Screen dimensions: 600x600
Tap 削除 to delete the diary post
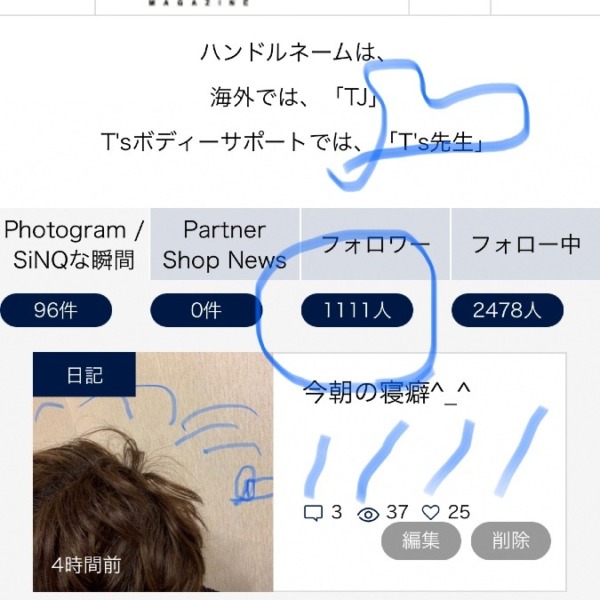coord(511,541)
